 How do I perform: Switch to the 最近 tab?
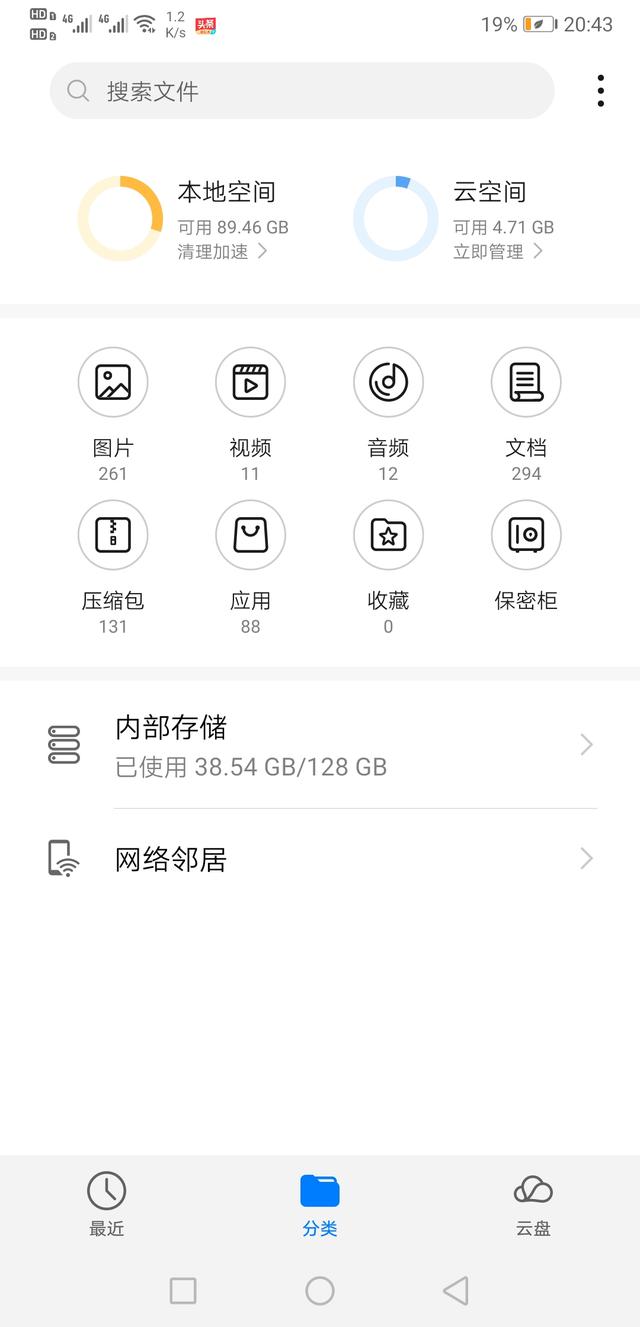(107, 1204)
